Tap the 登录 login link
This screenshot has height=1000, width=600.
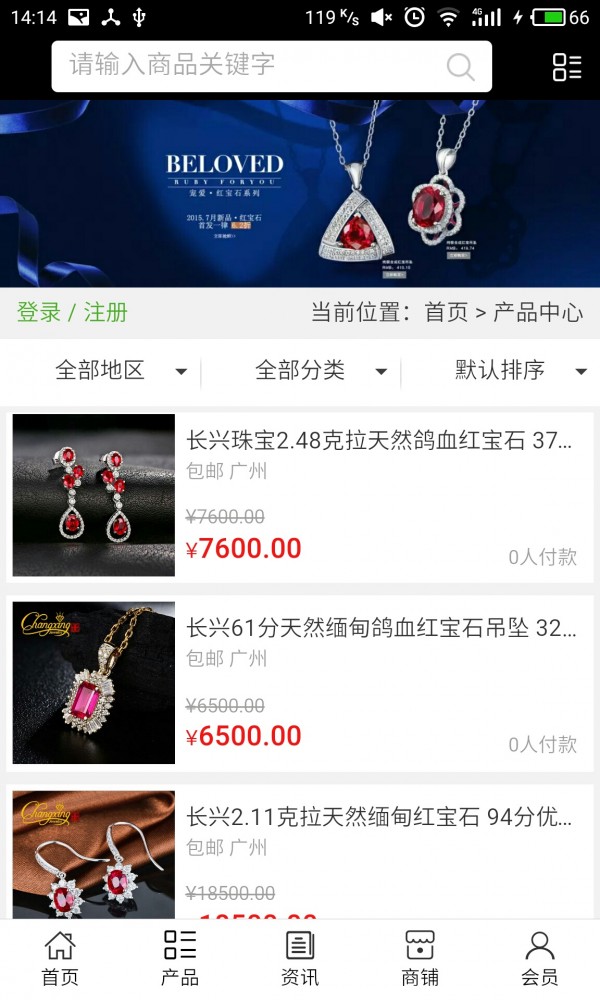point(39,312)
